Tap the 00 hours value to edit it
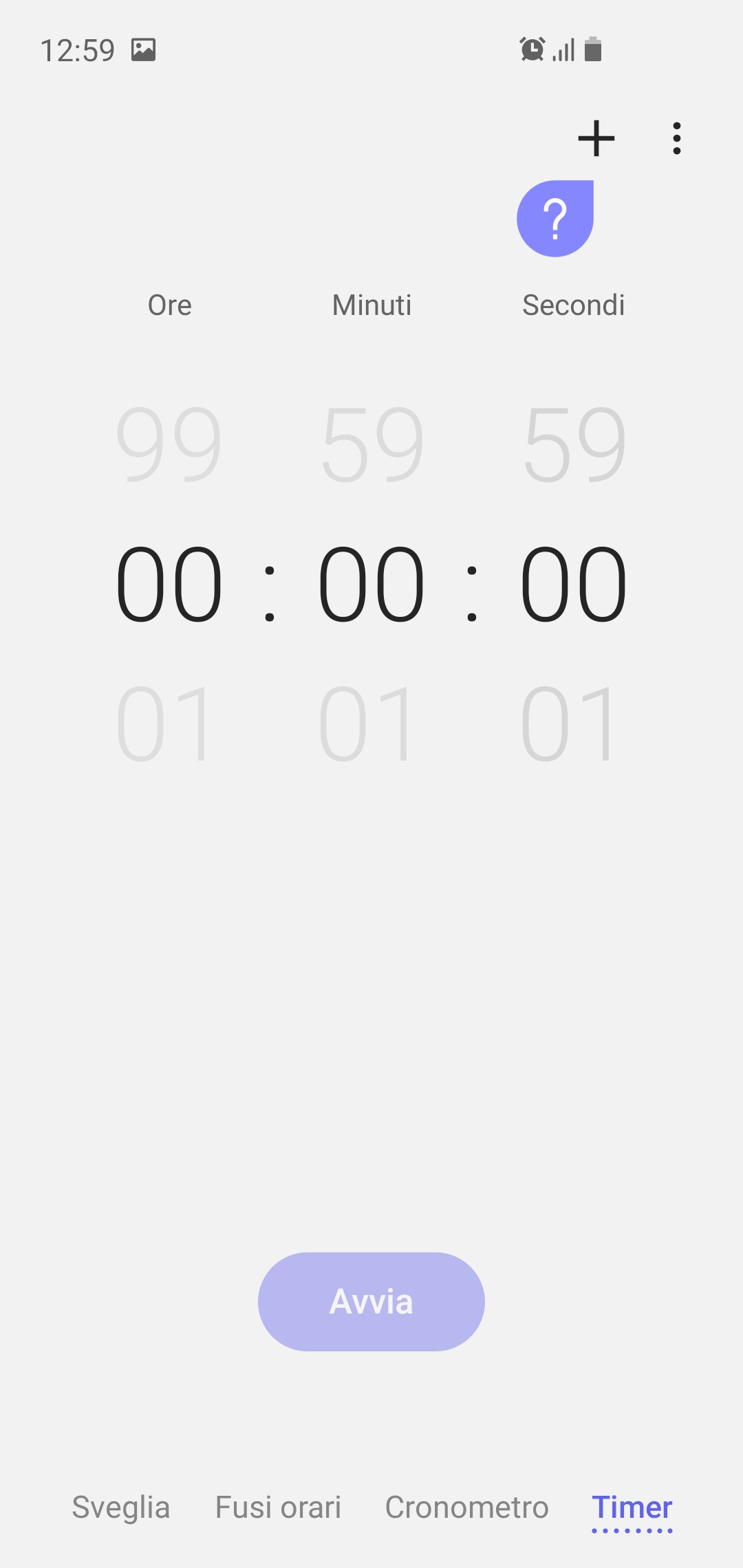This screenshot has width=743, height=1568. 169,584
